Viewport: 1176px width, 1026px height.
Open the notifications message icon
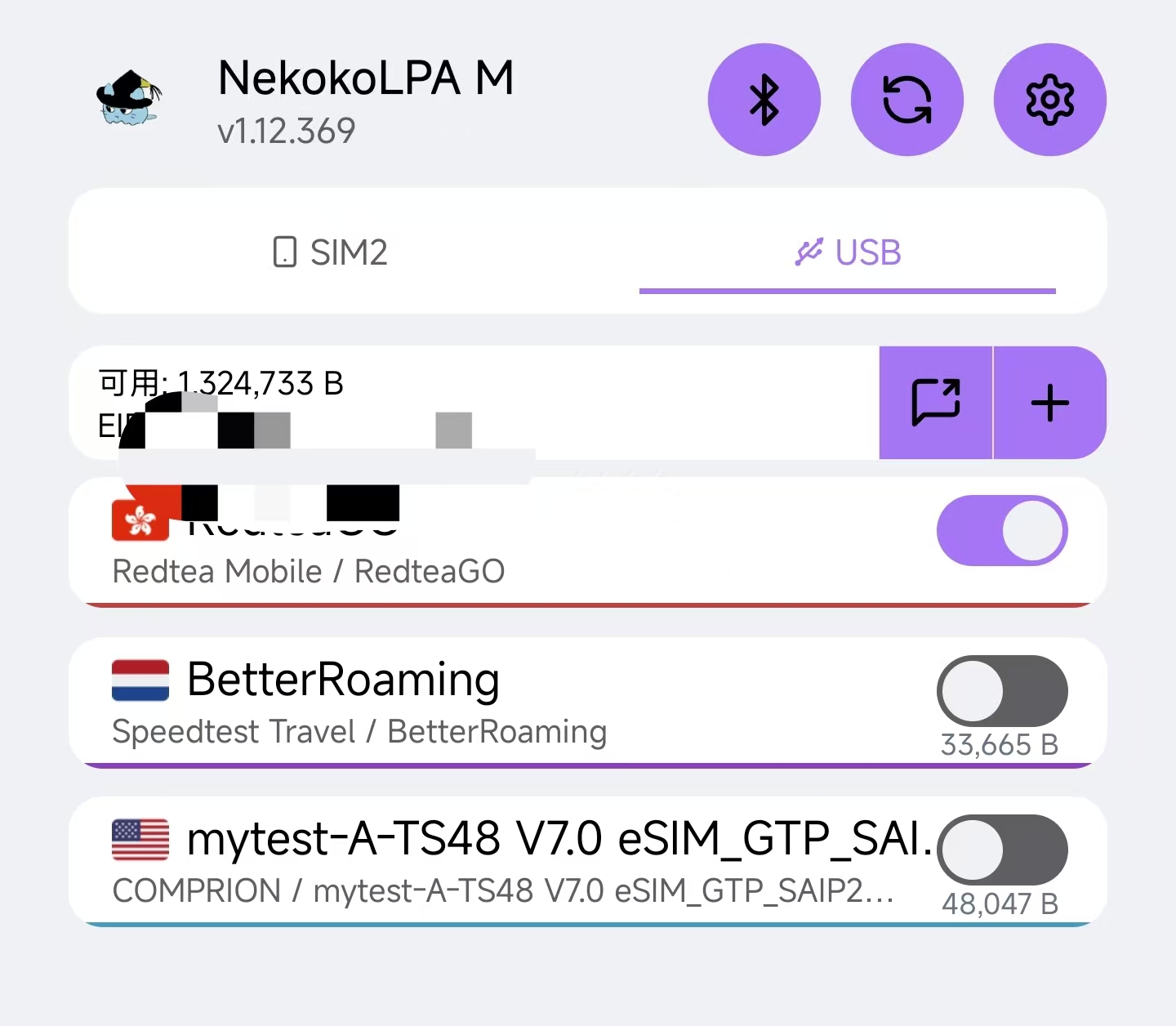[x=935, y=402]
